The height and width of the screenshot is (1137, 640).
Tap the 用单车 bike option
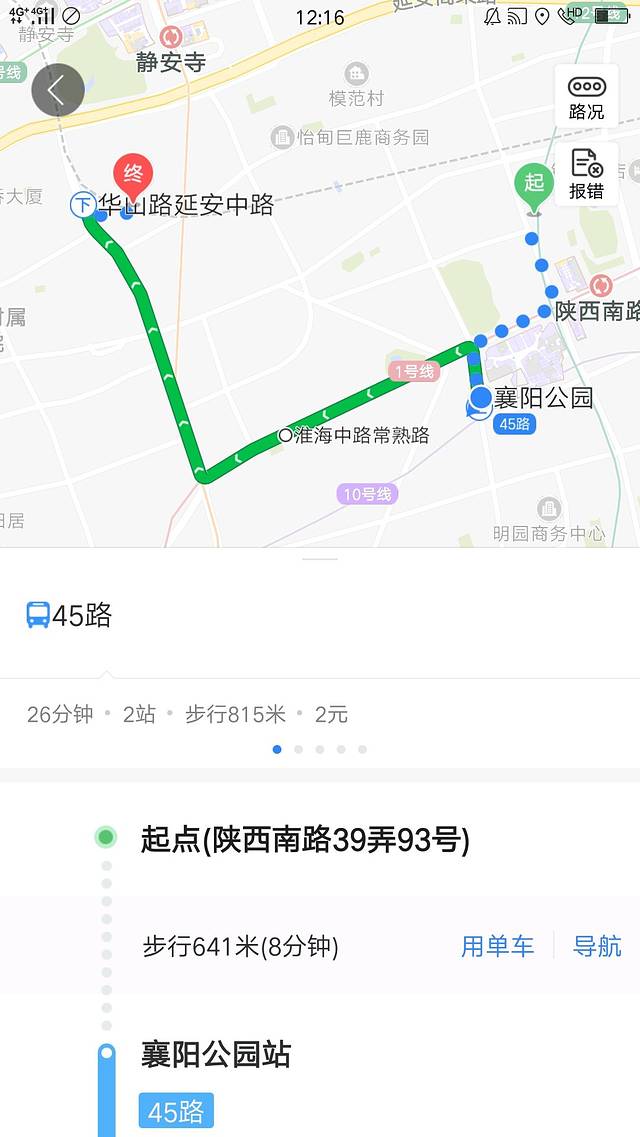(x=497, y=946)
